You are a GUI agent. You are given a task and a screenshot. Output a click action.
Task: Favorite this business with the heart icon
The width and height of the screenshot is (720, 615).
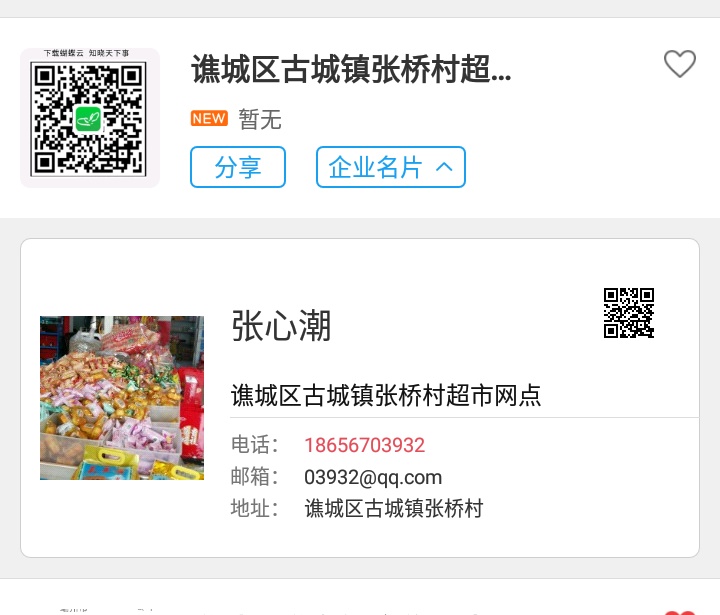pyautogui.click(x=679, y=64)
